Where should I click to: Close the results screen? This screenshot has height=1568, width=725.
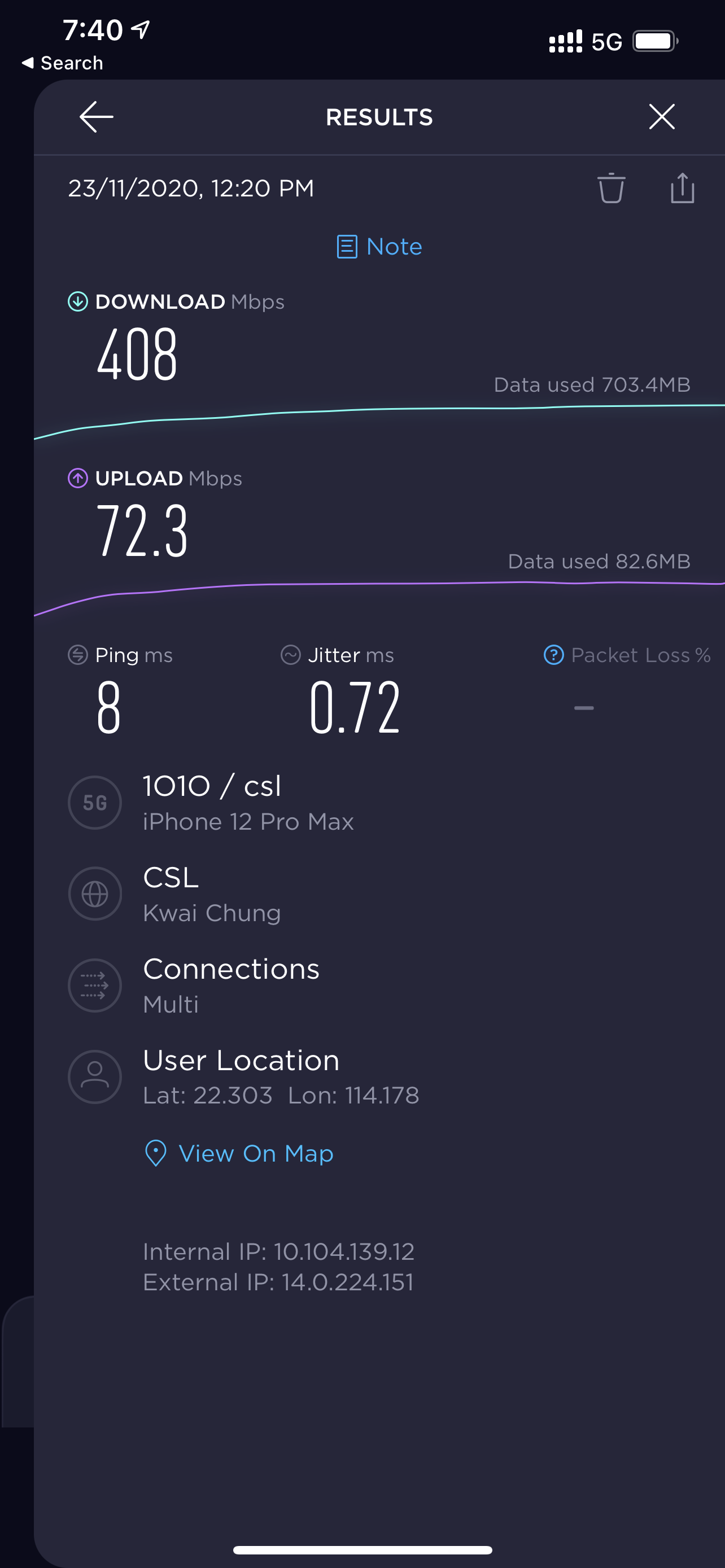click(661, 117)
